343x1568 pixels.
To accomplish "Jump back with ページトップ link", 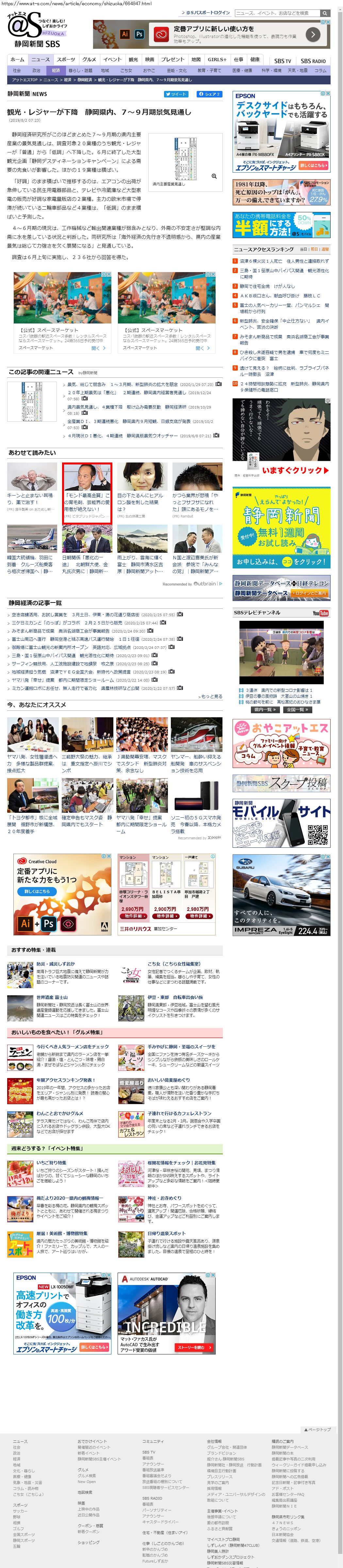I will (317, 1429).
